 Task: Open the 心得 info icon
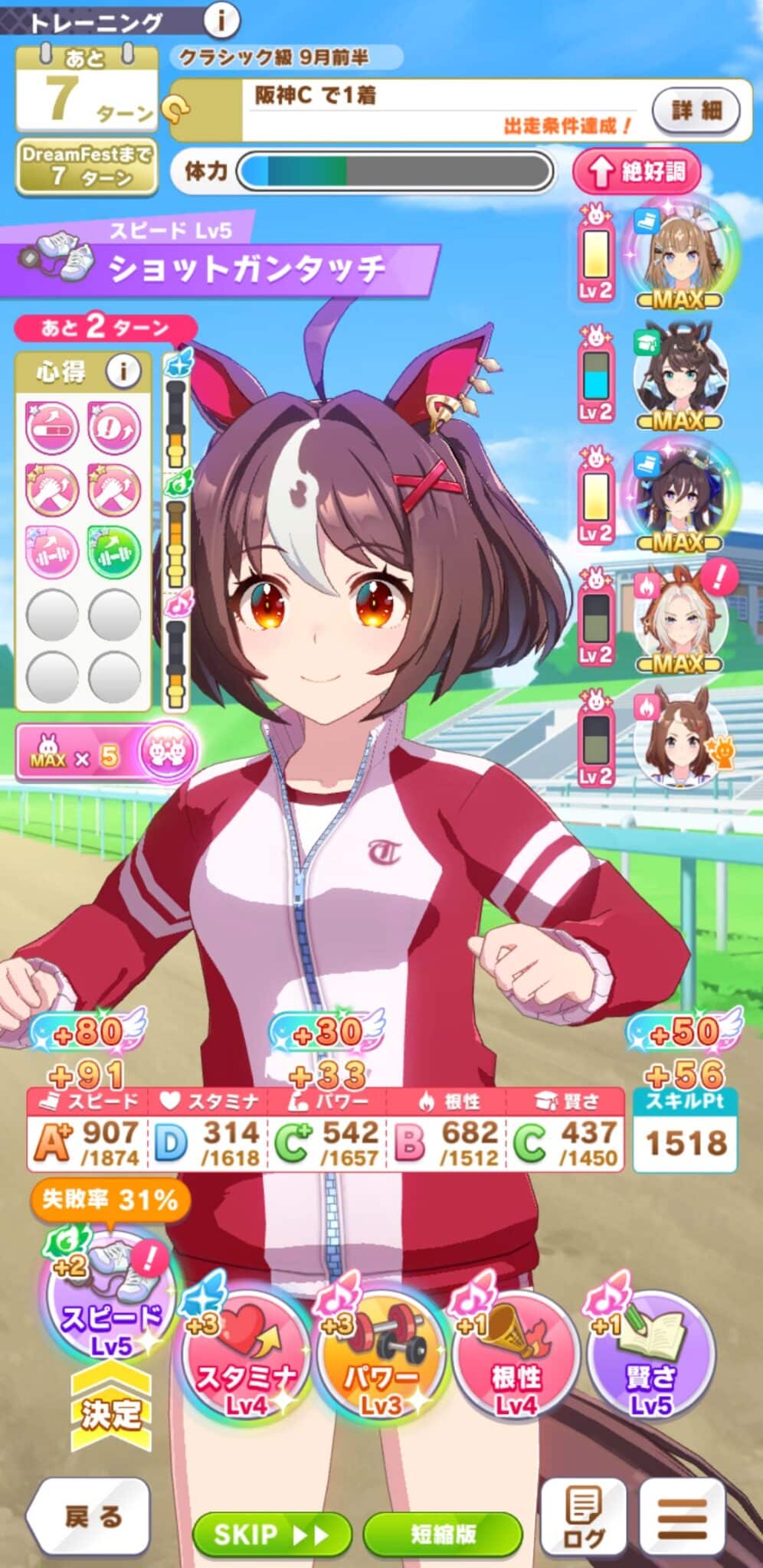point(123,372)
